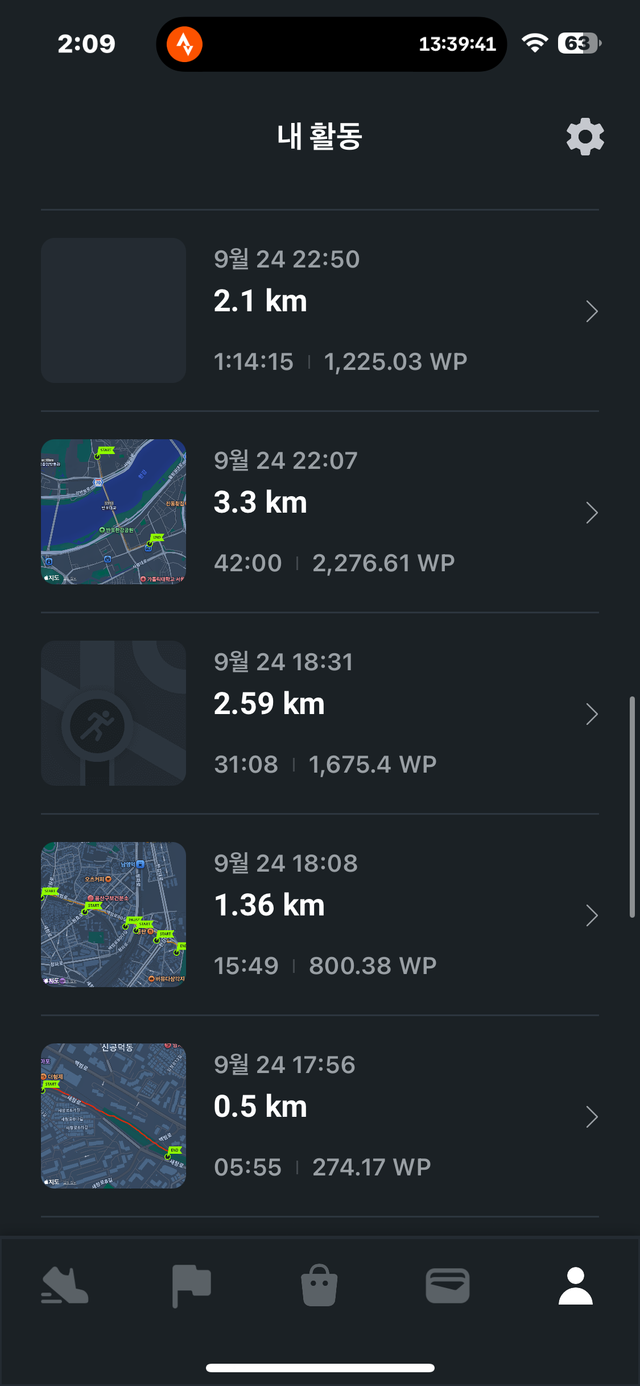The height and width of the screenshot is (1386, 640).
Task: Open the 1.36 km activity at 18:08
Action: [x=320, y=915]
